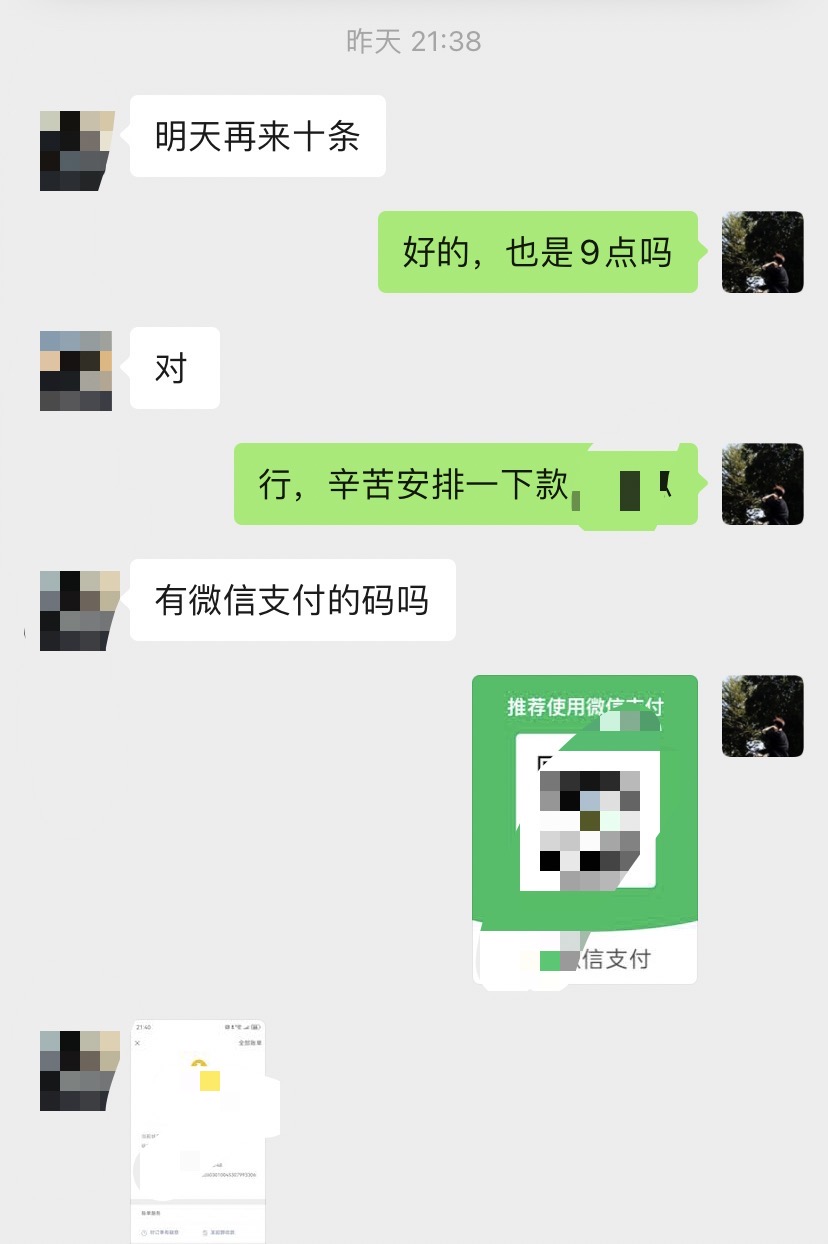Open my avatar next to "行，辛苦安排一下款"
The height and width of the screenshot is (1244, 828).
point(763,484)
